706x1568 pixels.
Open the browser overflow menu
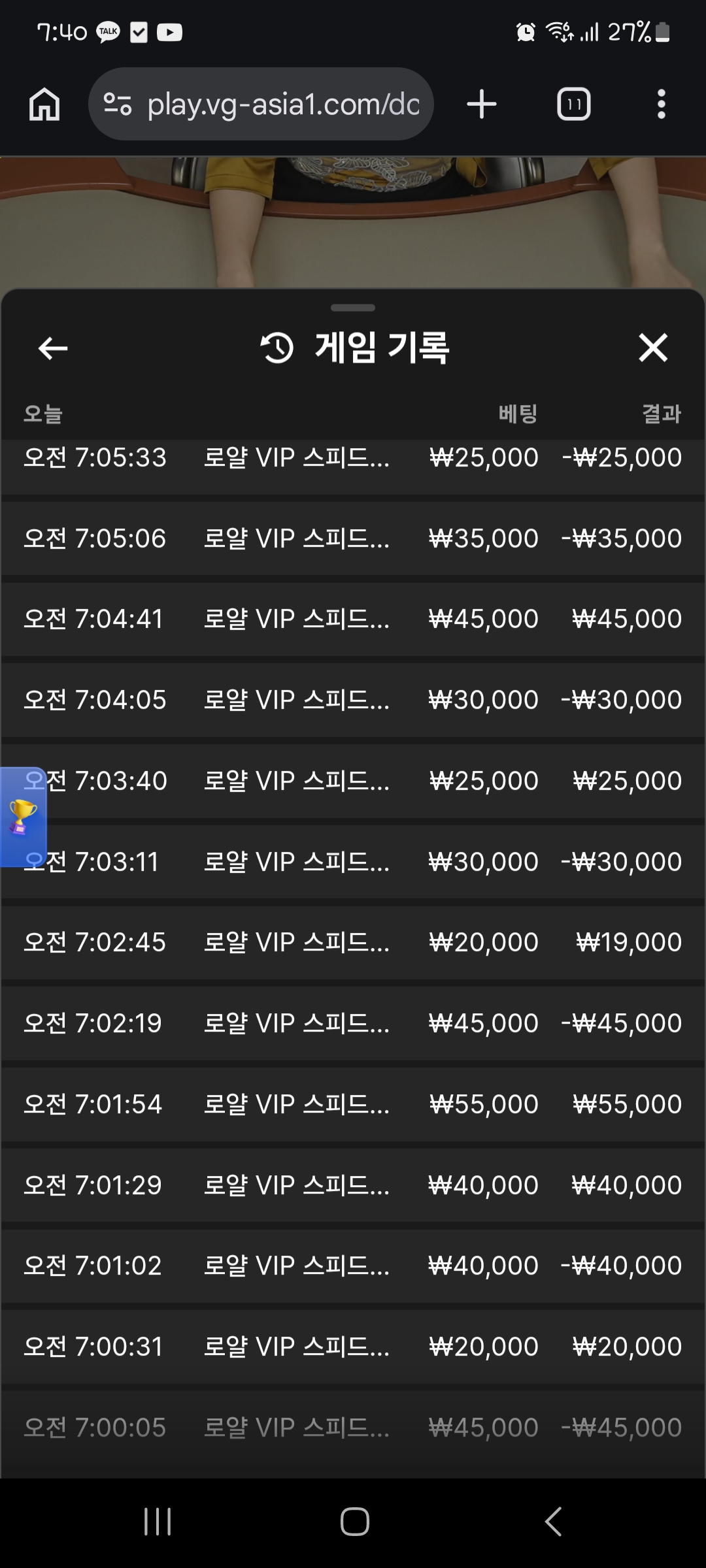point(662,104)
